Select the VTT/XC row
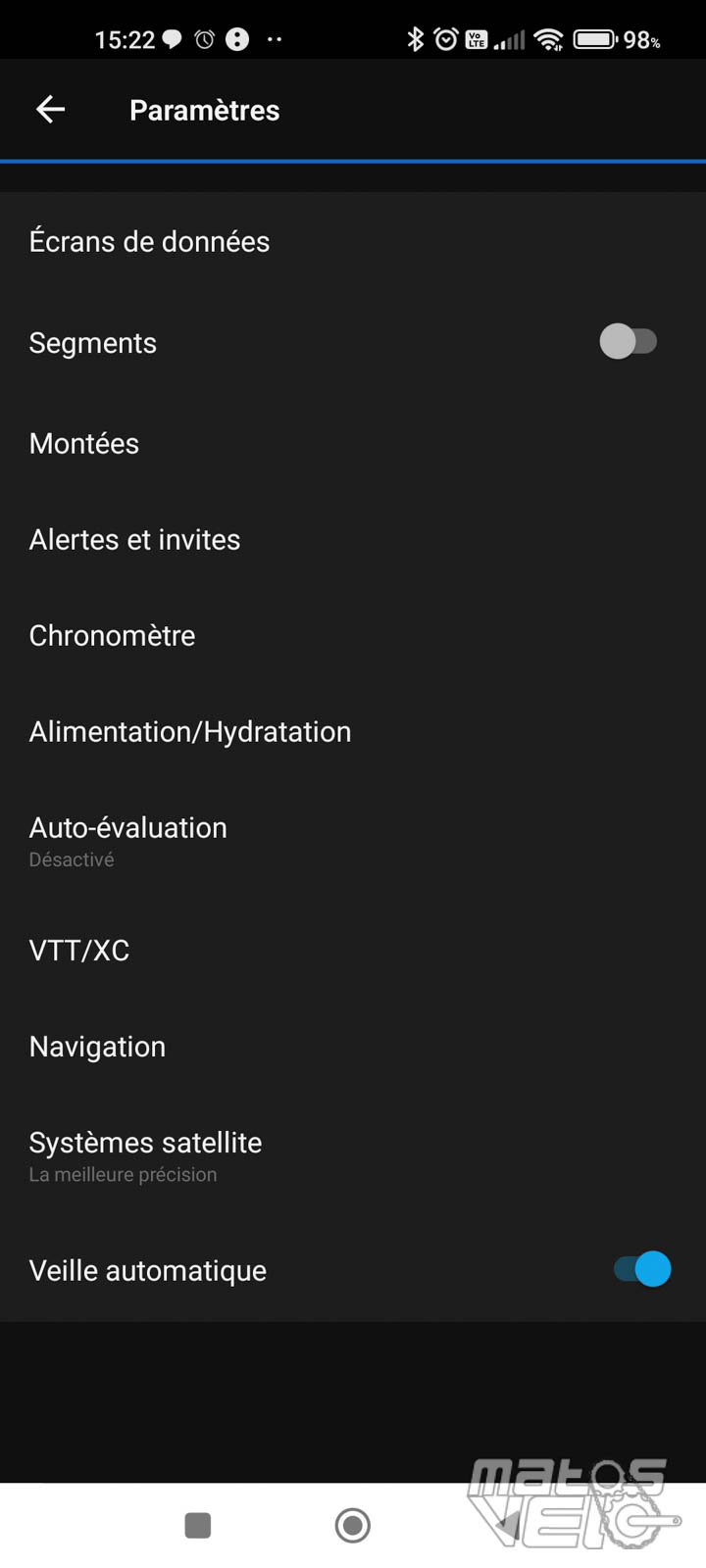Image resolution: width=706 pixels, height=1568 pixels. (353, 950)
